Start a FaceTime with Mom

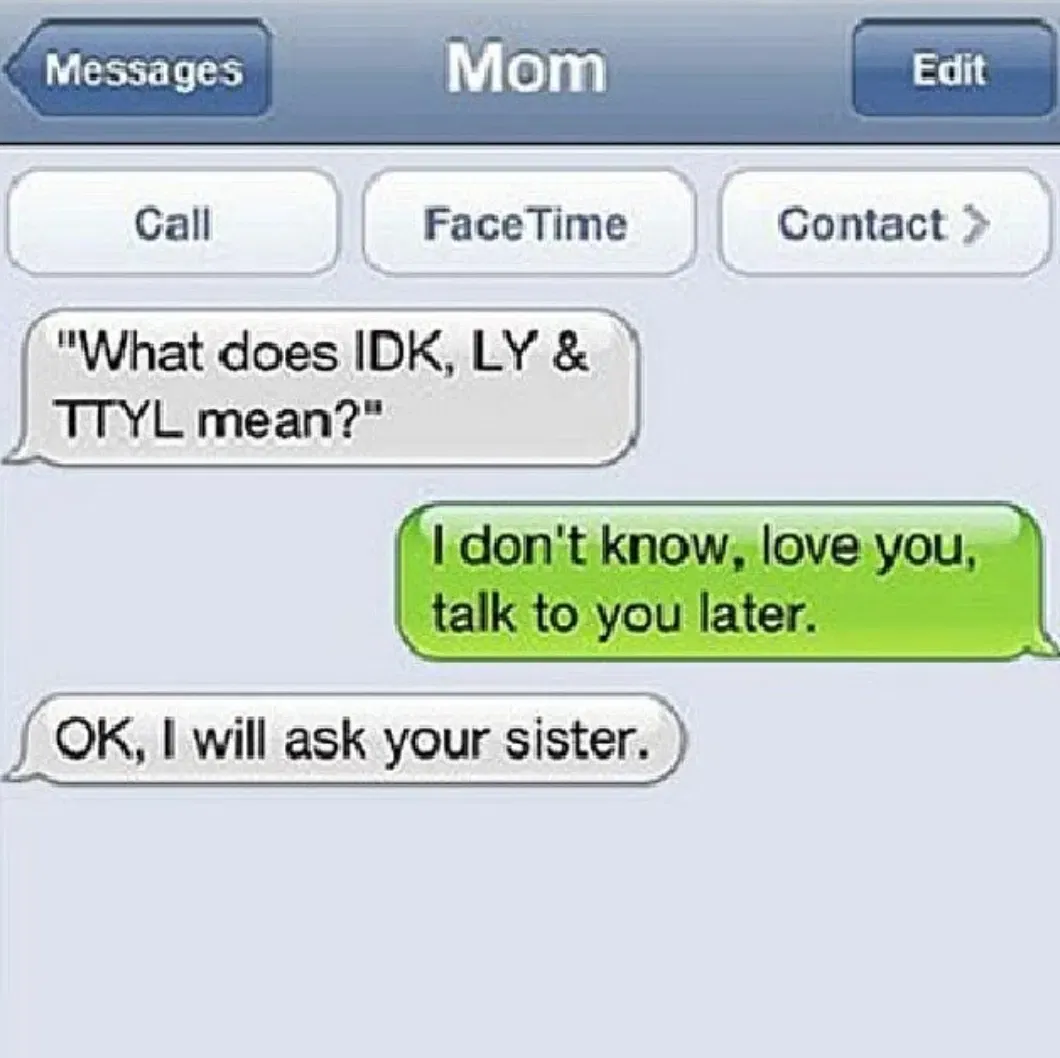(527, 224)
